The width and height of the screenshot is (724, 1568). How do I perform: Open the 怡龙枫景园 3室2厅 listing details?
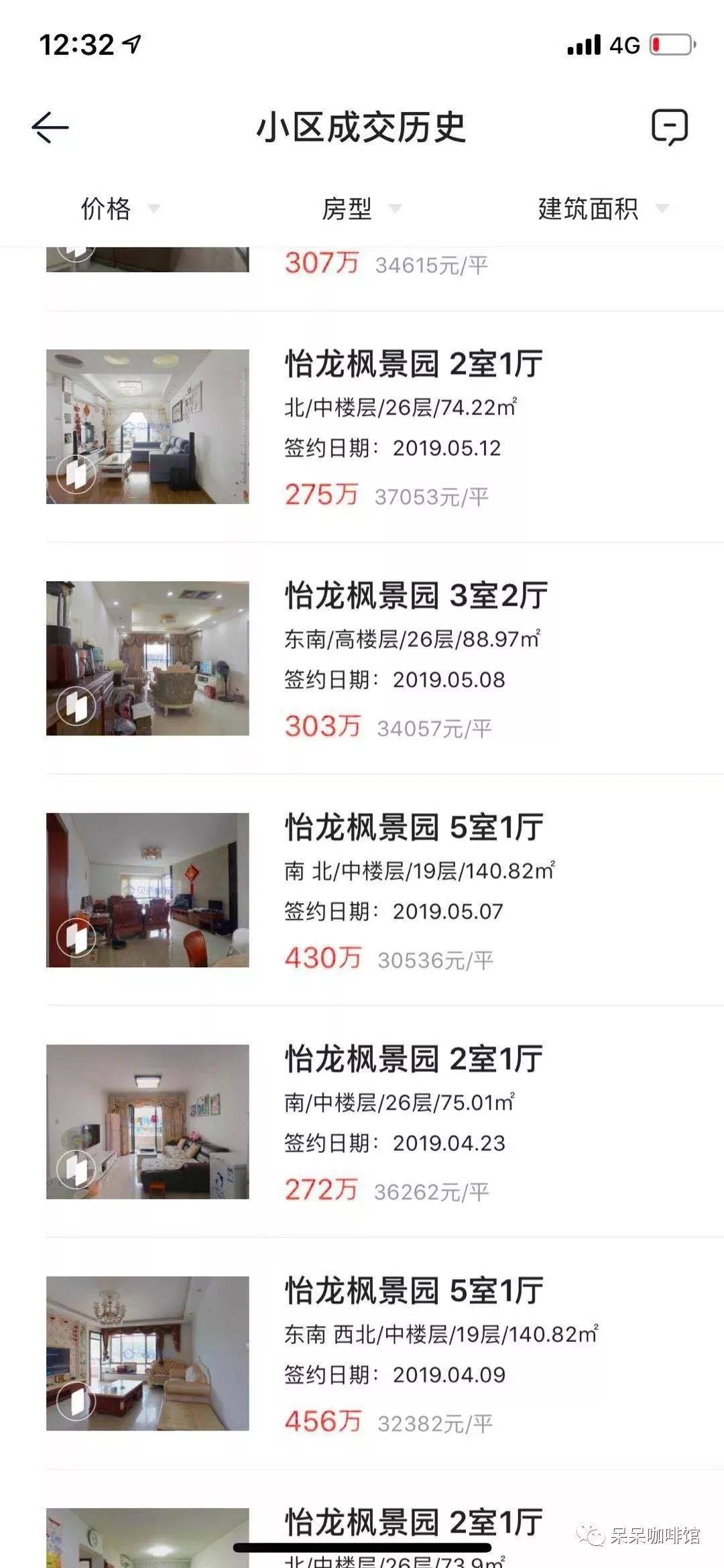pyautogui.click(x=416, y=593)
